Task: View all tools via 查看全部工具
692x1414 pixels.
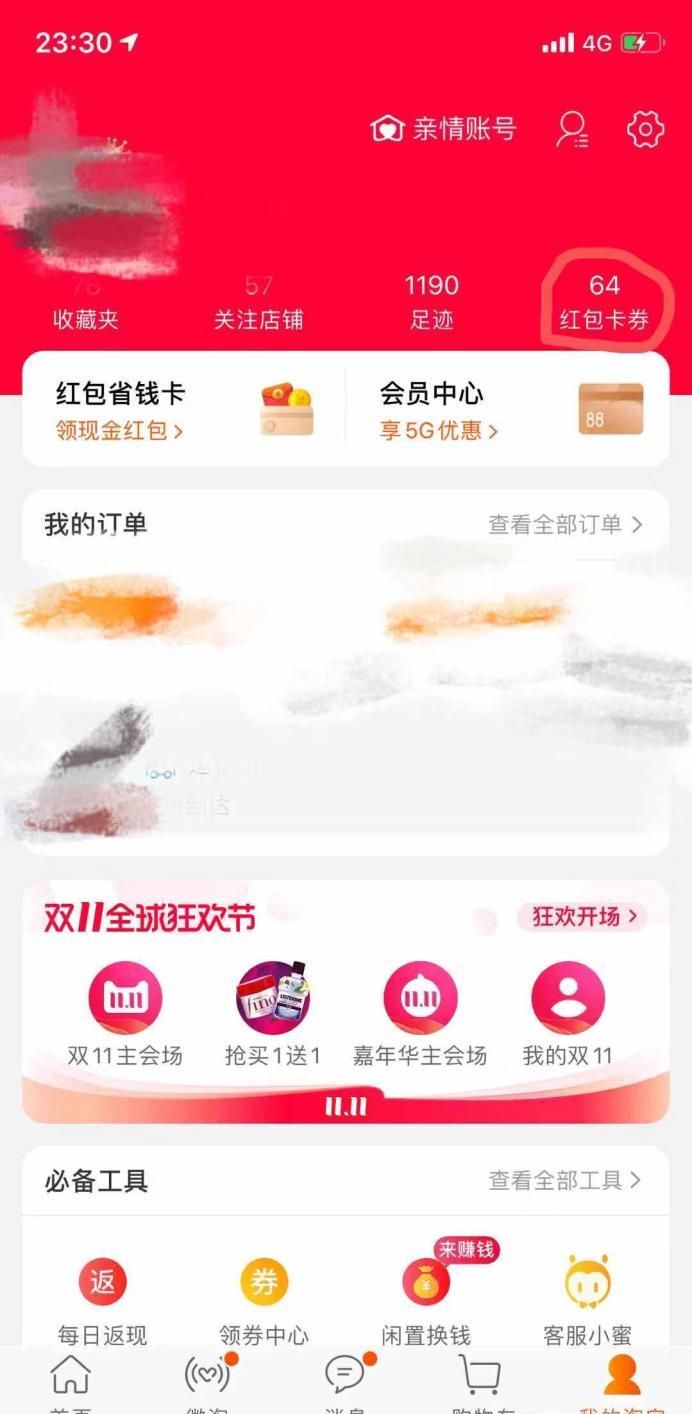Action: point(564,1180)
